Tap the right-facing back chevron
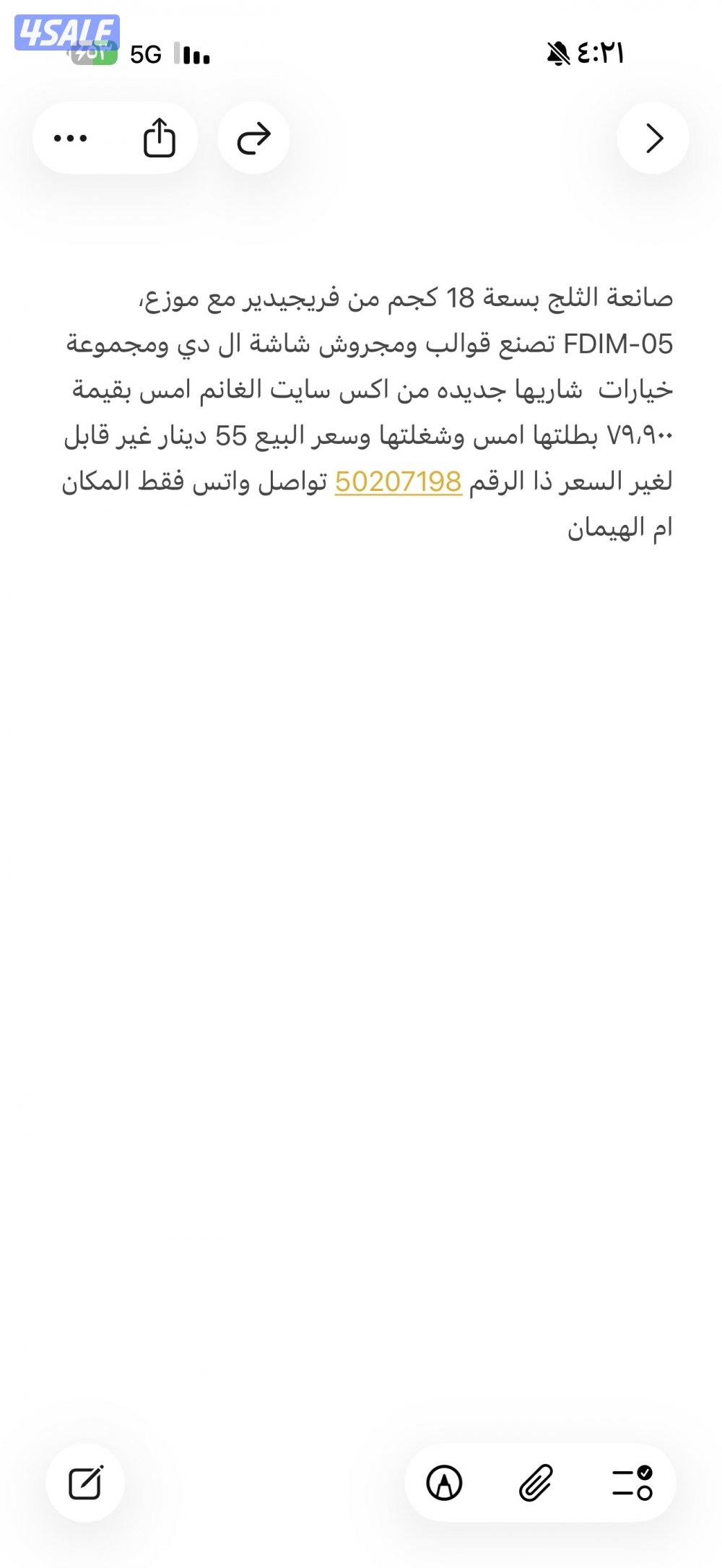 pyautogui.click(x=655, y=139)
